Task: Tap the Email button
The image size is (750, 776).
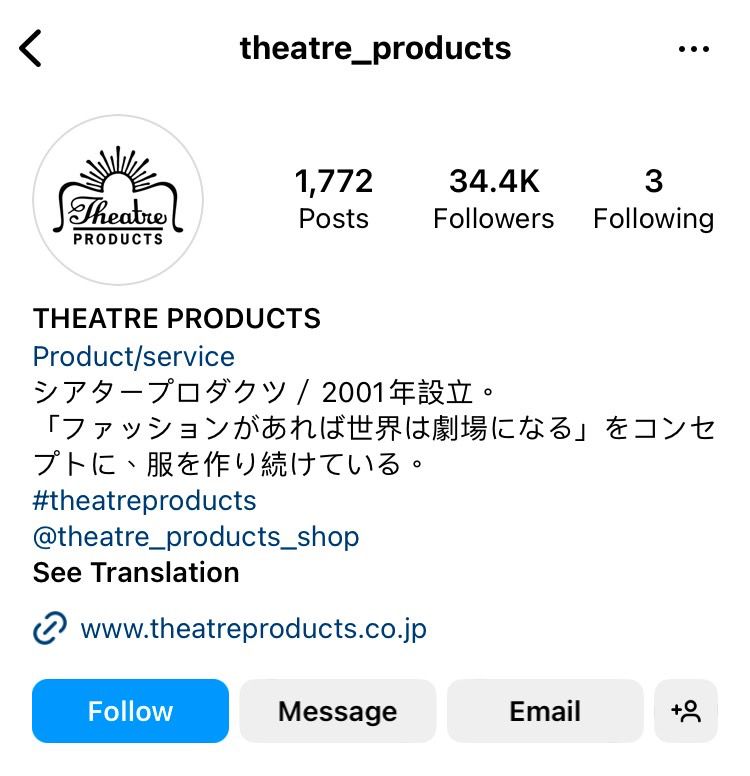Action: tap(544, 711)
